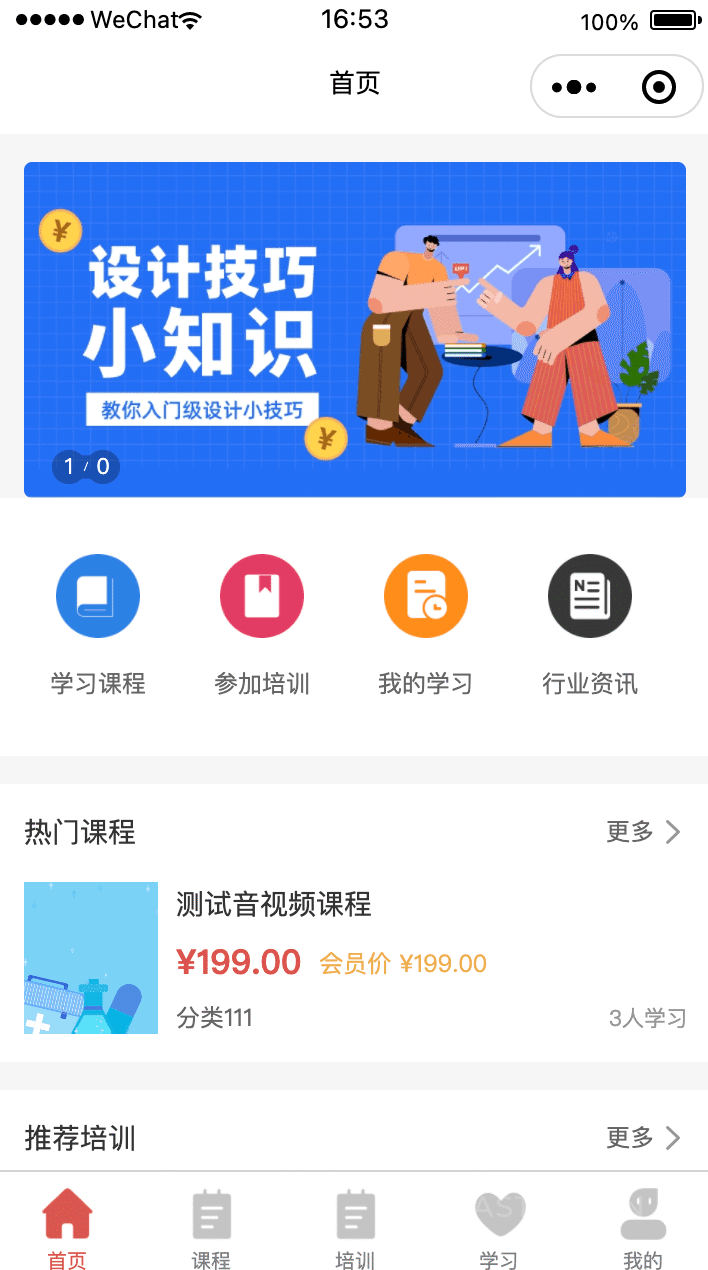Open the 测试音视频课程 course card
Image resolution: width=708 pixels, height=1270 pixels.
pos(354,957)
